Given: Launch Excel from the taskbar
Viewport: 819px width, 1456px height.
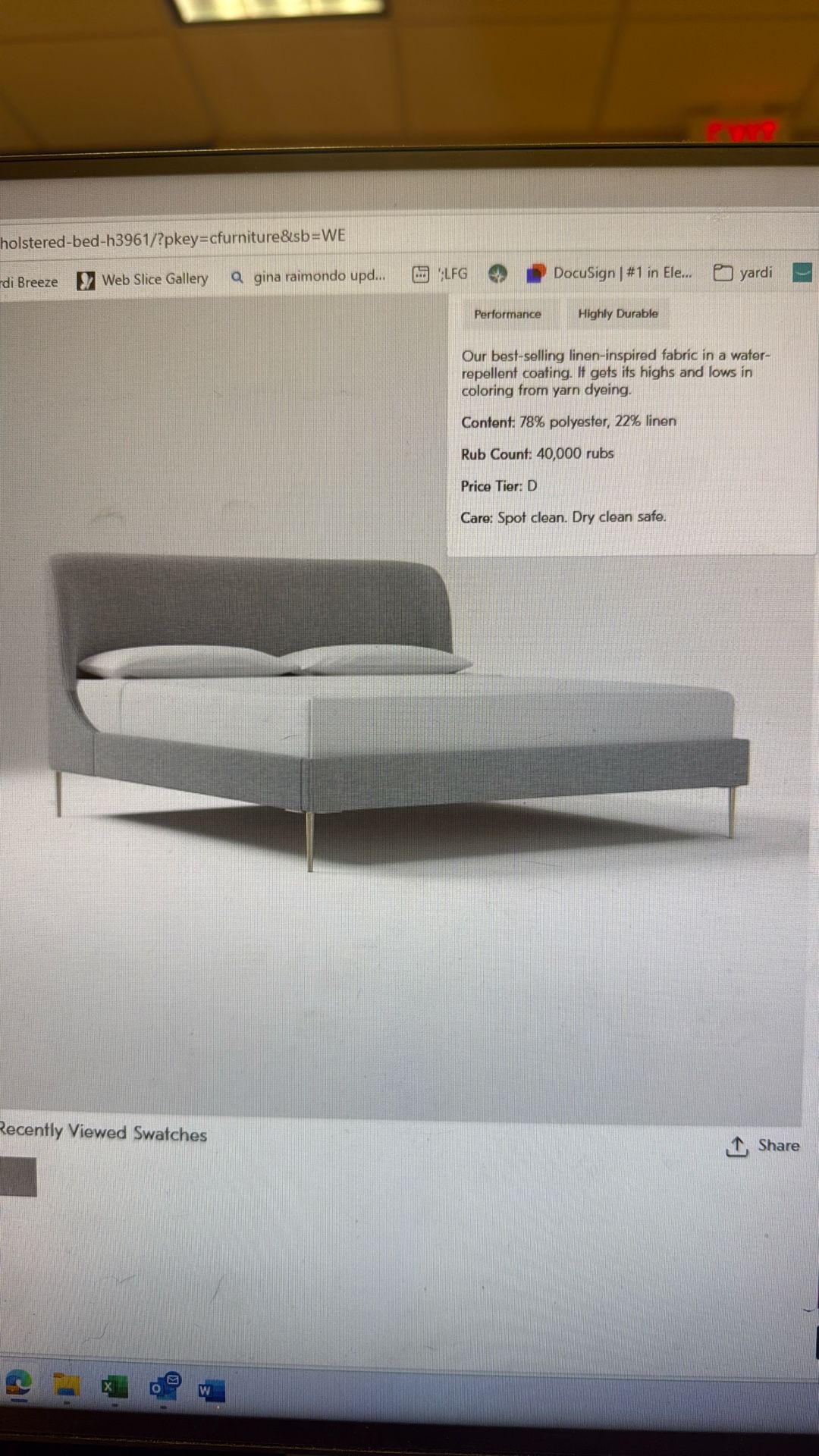Looking at the screenshot, I should click(115, 1387).
